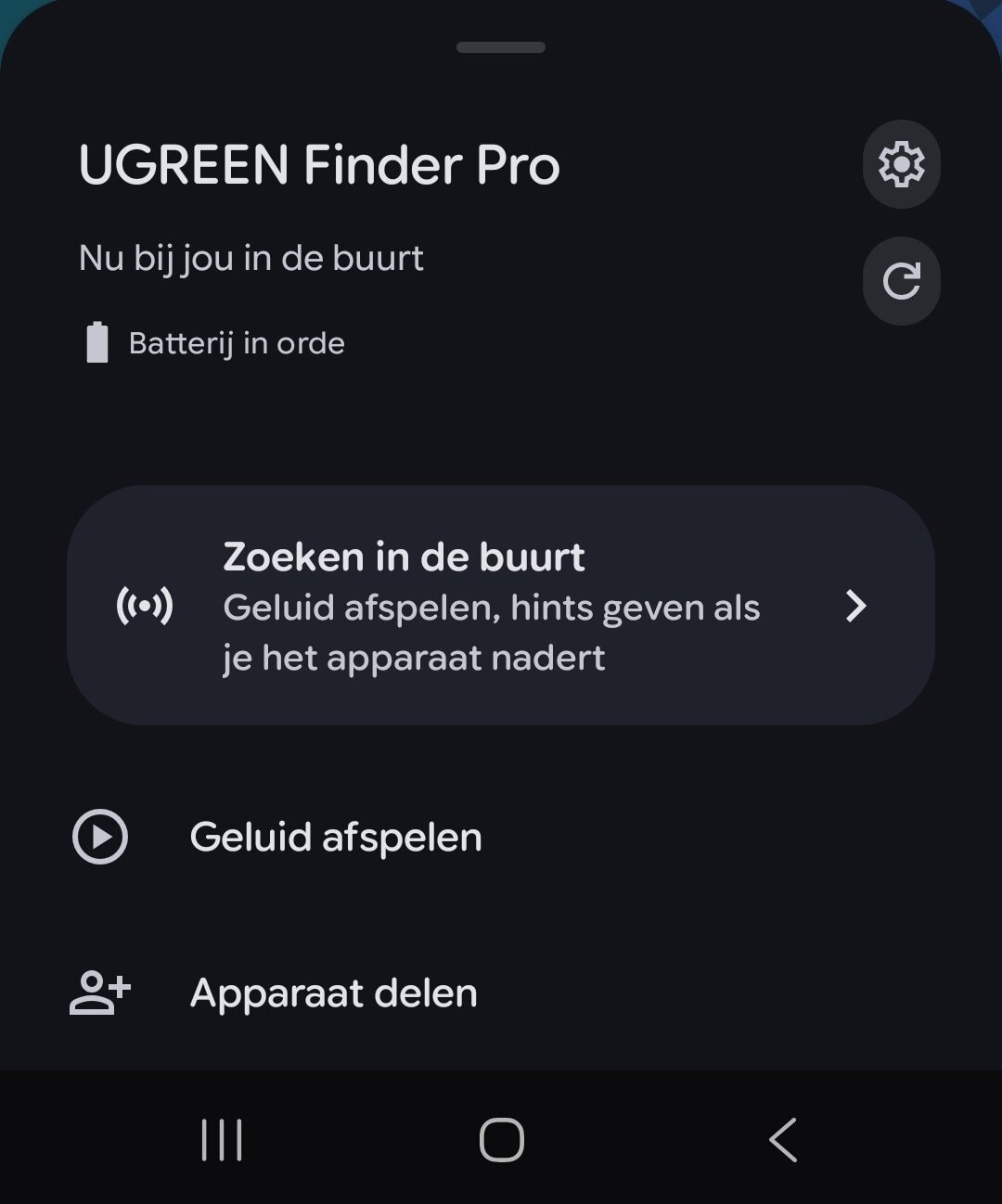Tap the sheet drag handle
Viewport: 1002px width, 1204px height.
pyautogui.click(x=501, y=47)
